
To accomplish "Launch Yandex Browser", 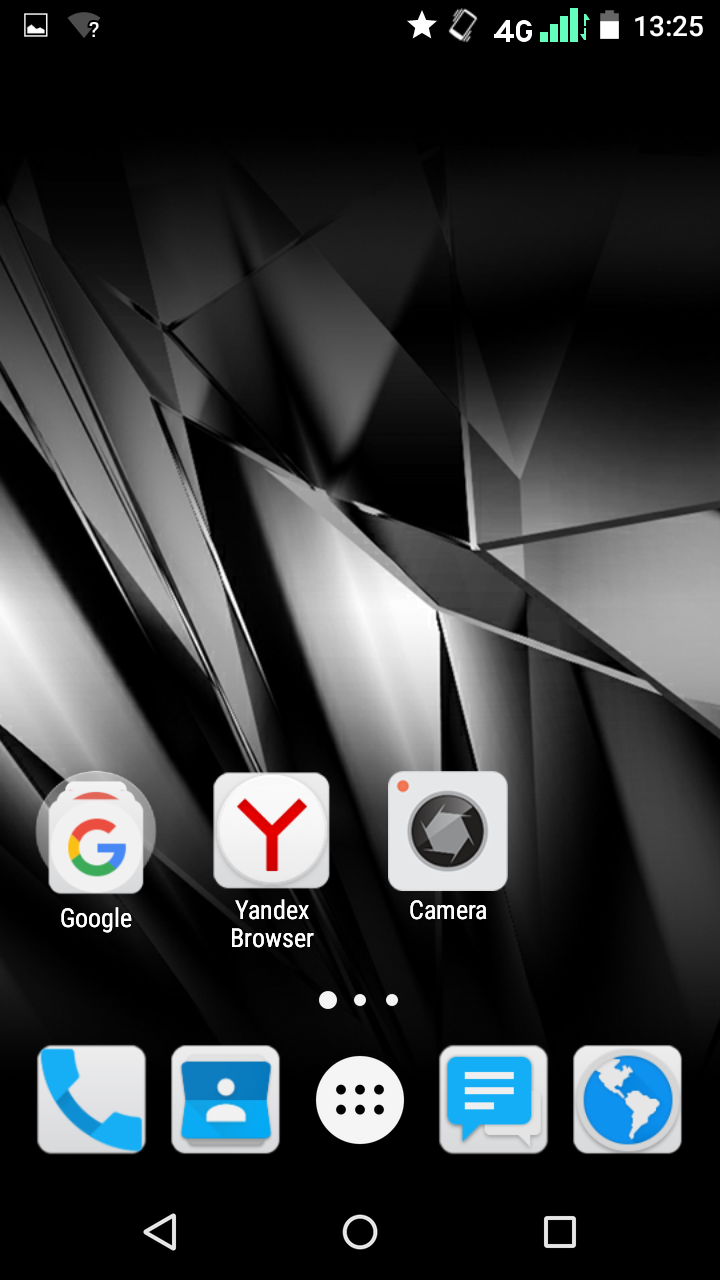I will click(x=271, y=830).
